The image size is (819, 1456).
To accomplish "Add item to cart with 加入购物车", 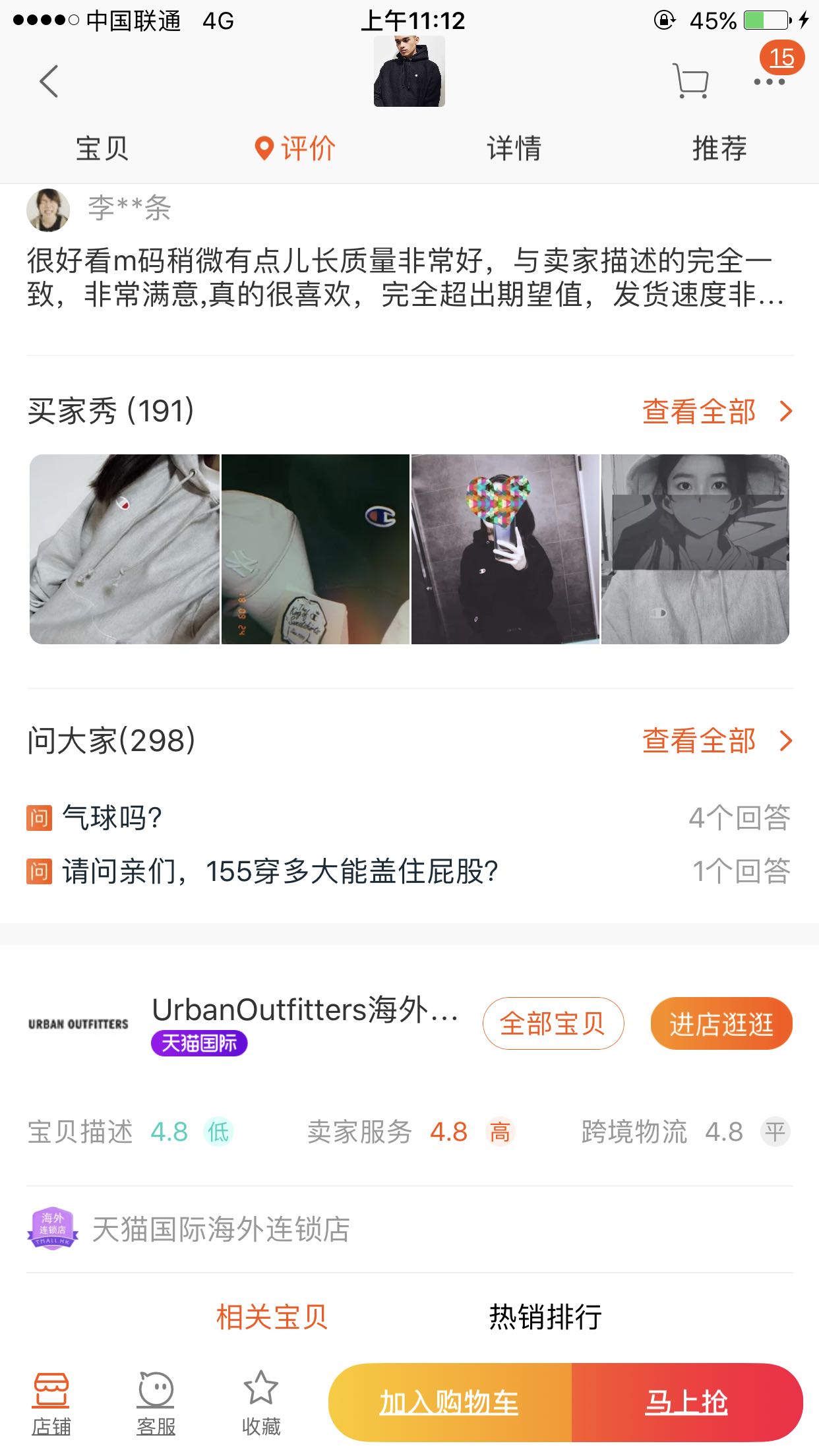I will [450, 1402].
